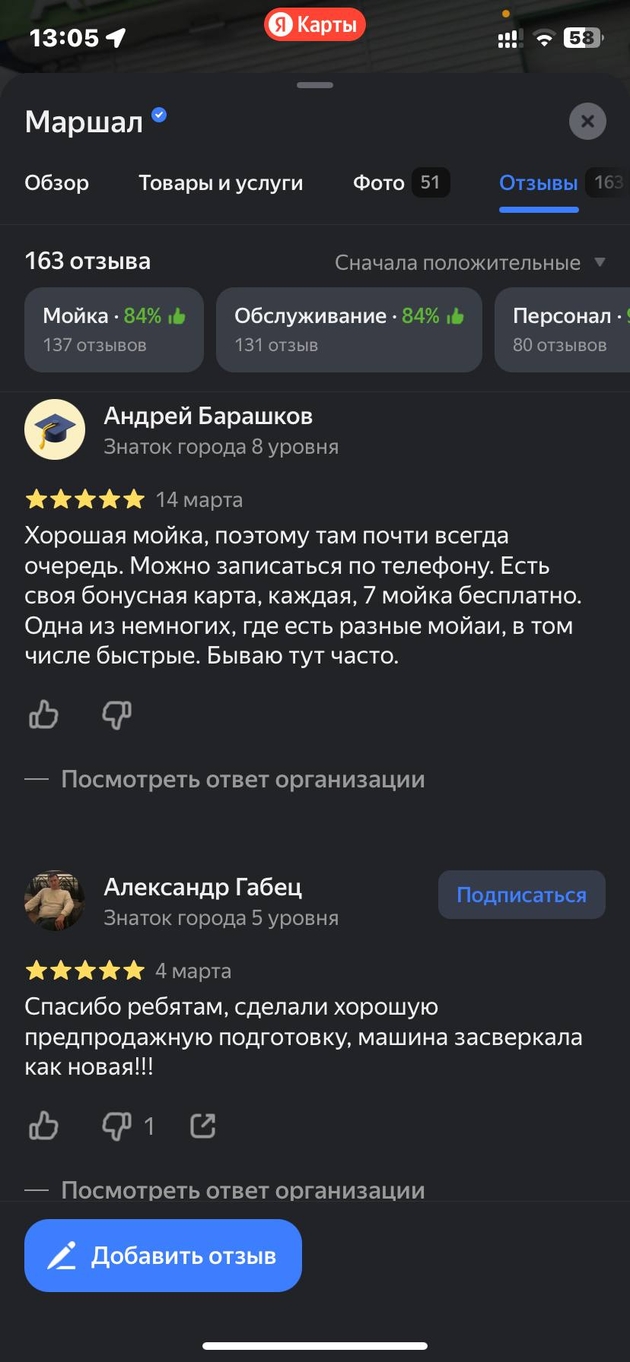The width and height of the screenshot is (630, 1362).
Task: Subscribe to Александр Габец with Подписаться
Action: click(521, 894)
